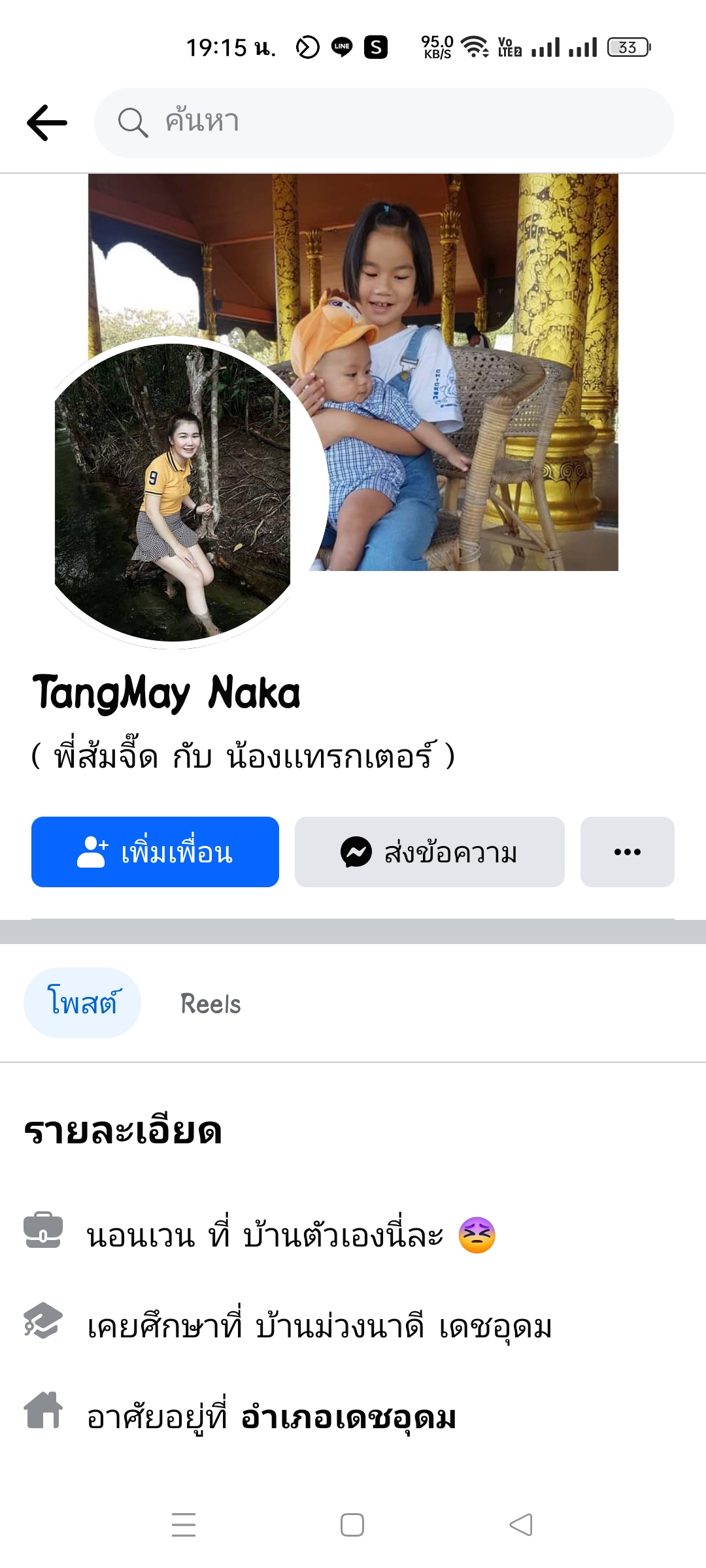The height and width of the screenshot is (1568, 706).
Task: Switch to the โพสต์ tab
Action: point(82,1003)
